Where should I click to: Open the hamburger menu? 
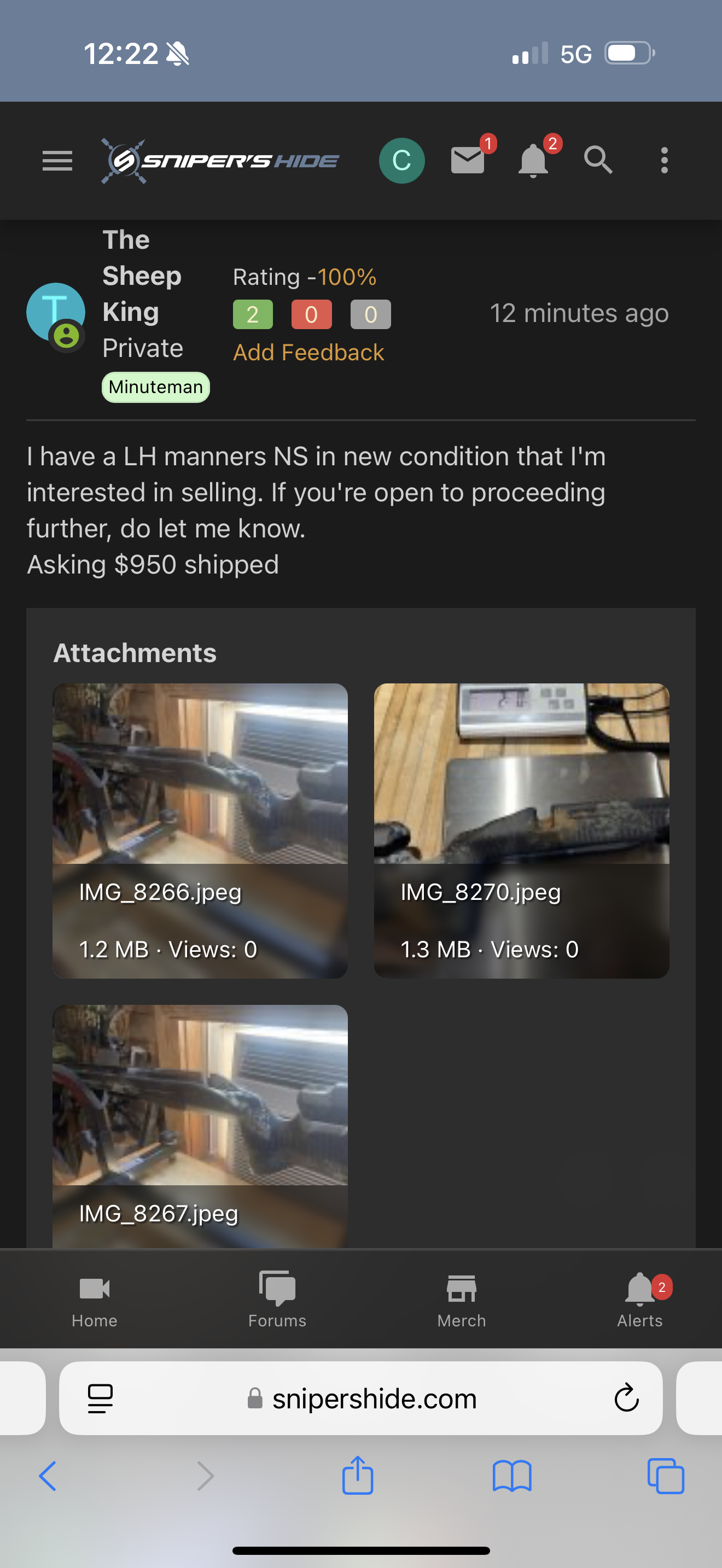pyautogui.click(x=57, y=161)
